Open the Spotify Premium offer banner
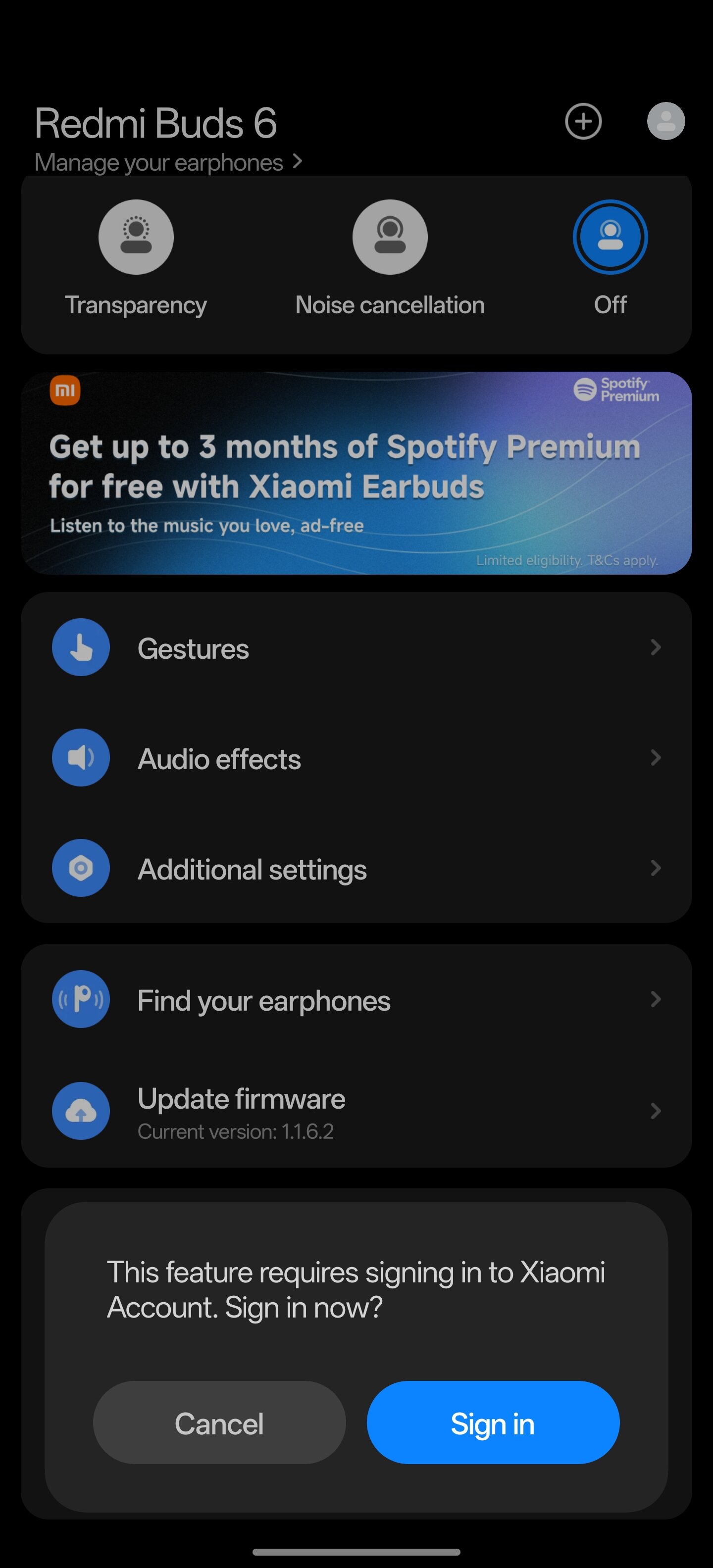Screen dimensions: 713x1568 click(x=356, y=473)
